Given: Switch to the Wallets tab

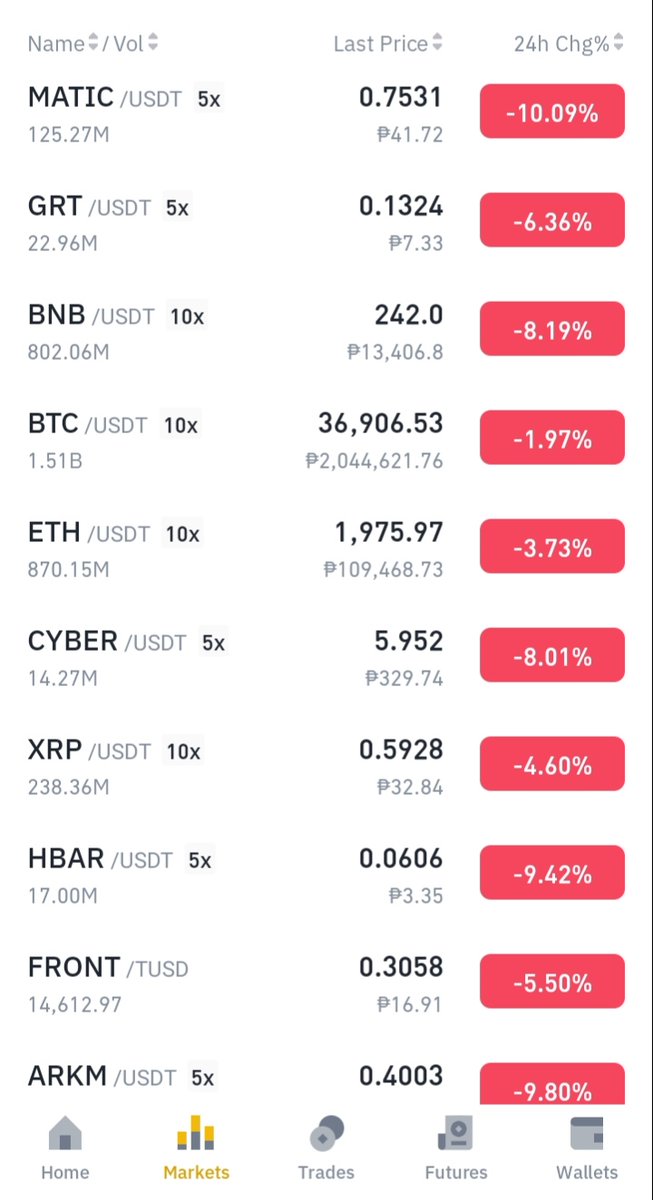Looking at the screenshot, I should click(x=587, y=1150).
